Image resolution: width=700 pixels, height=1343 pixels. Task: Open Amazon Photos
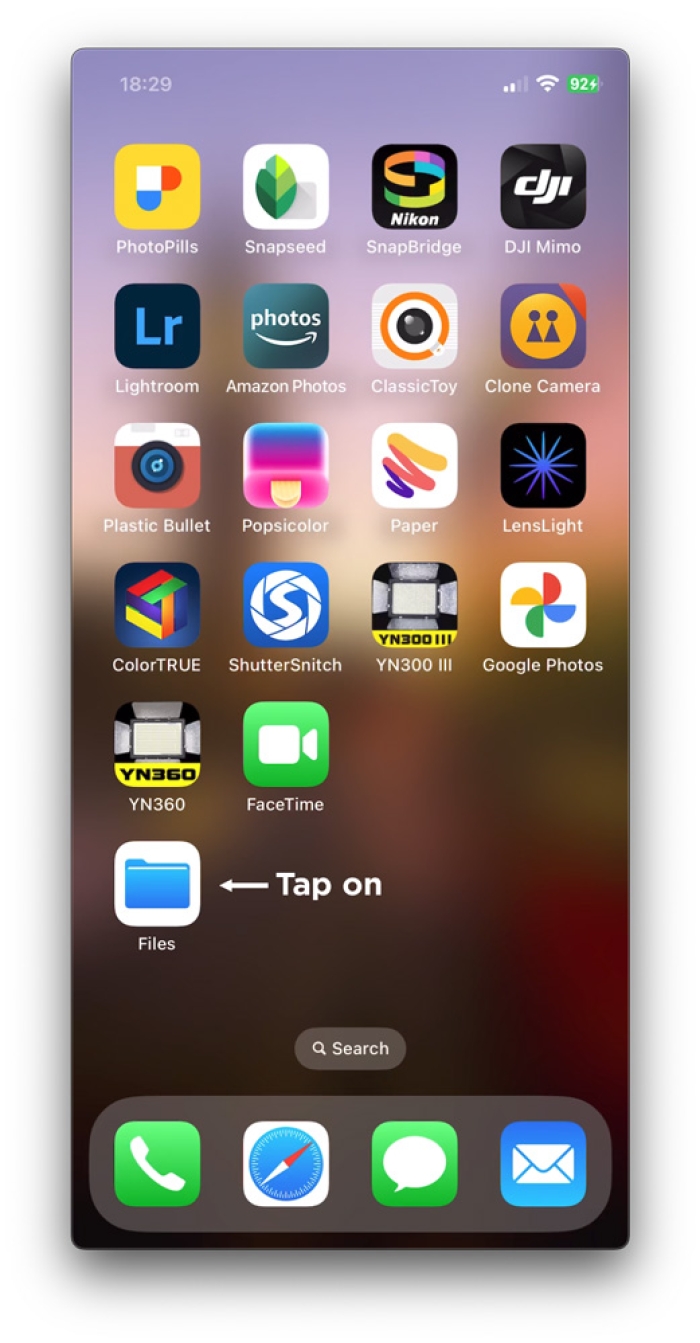286,326
